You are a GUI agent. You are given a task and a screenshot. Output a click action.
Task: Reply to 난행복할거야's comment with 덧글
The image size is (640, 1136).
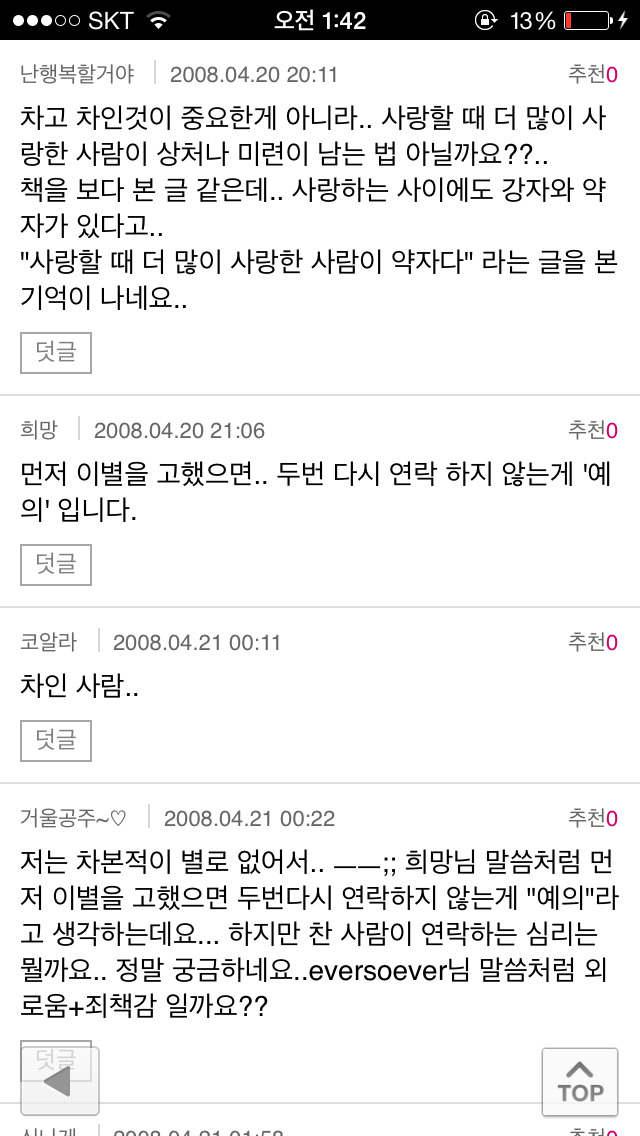click(56, 354)
